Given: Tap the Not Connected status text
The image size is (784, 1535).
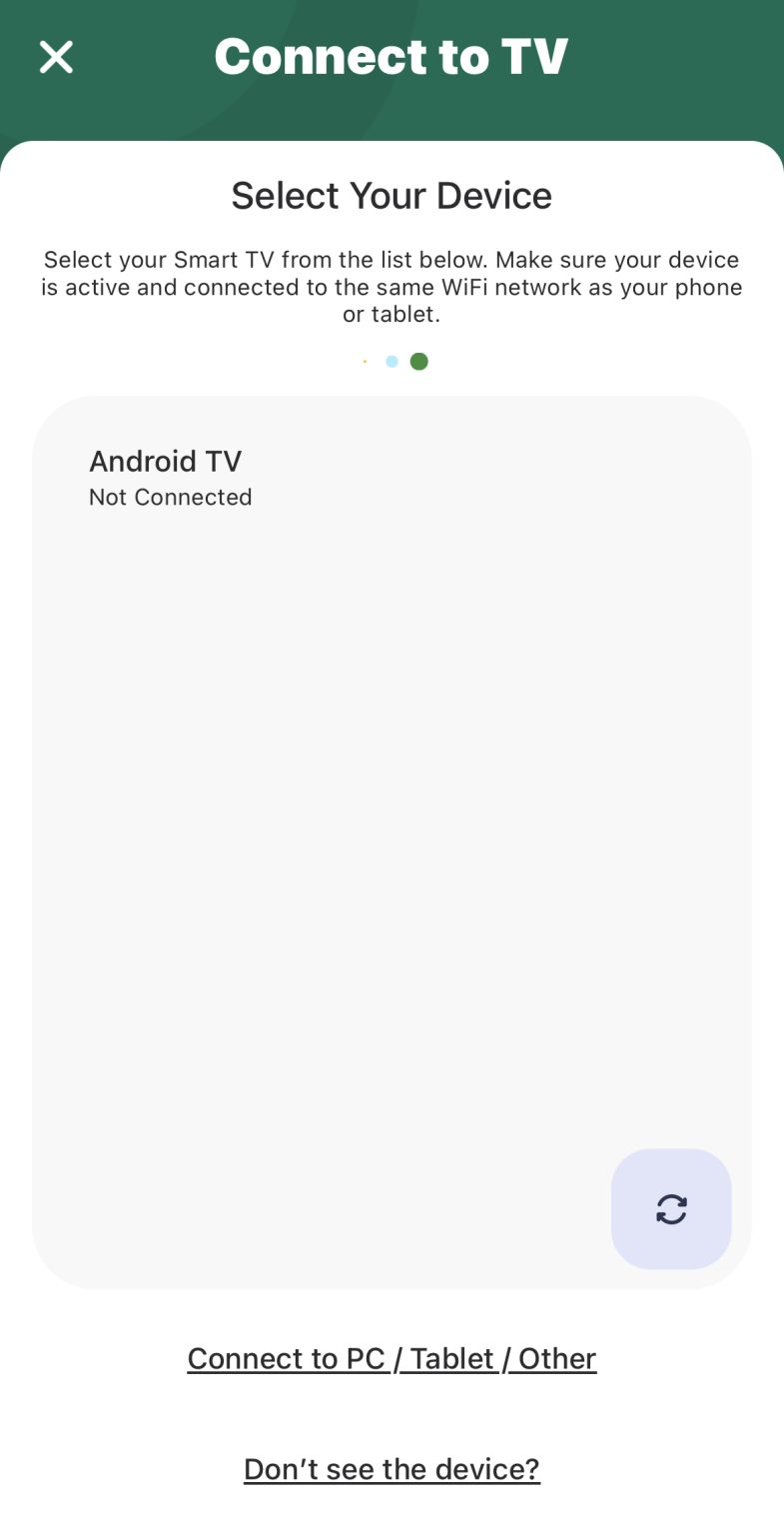Looking at the screenshot, I should point(170,497).
